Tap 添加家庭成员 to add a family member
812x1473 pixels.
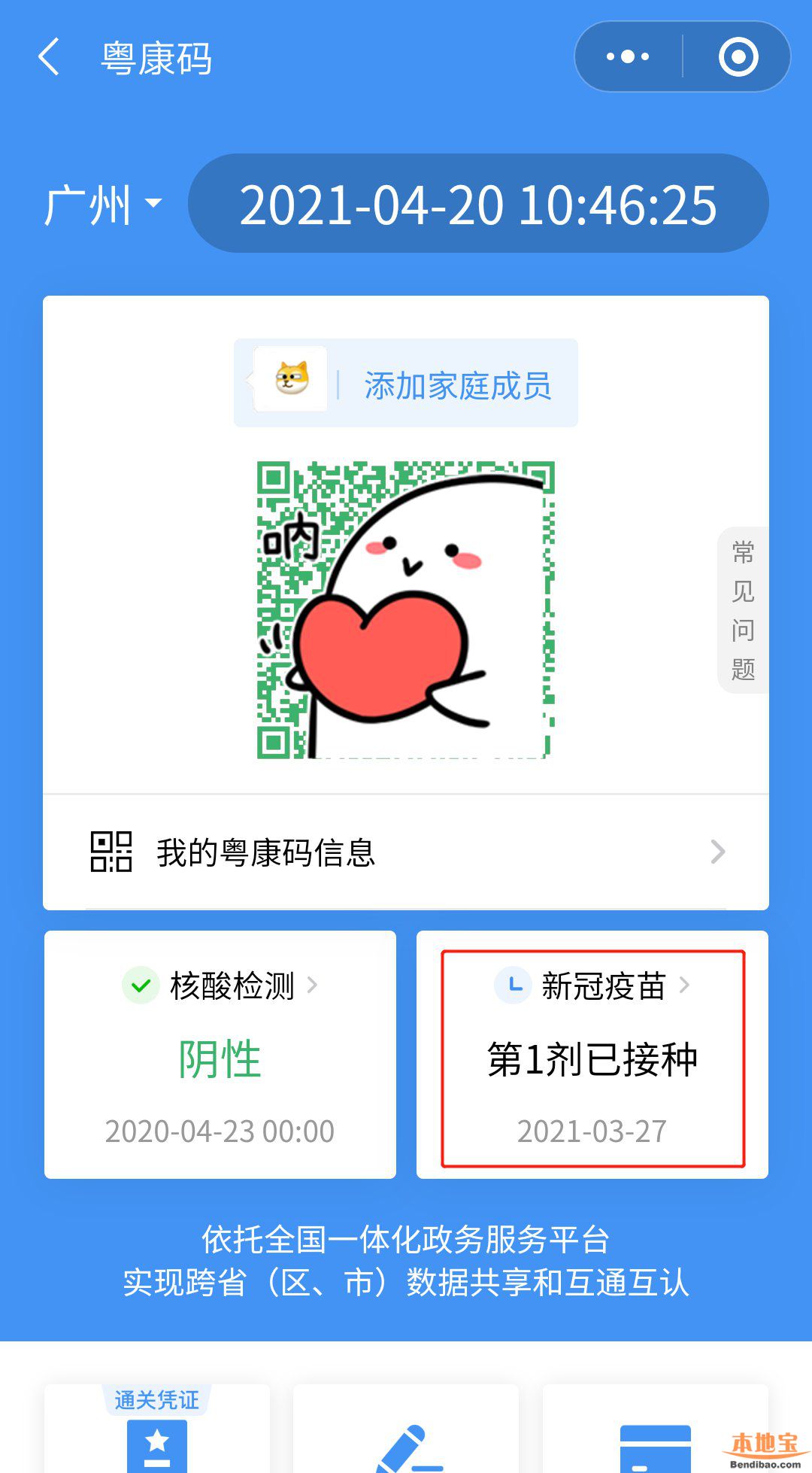pyautogui.click(x=406, y=384)
